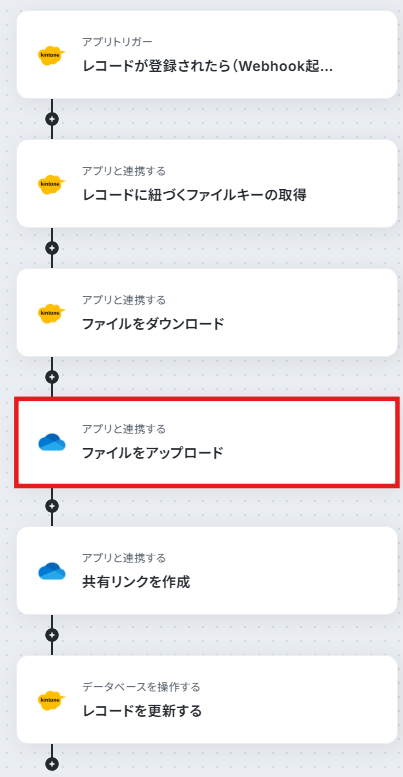Add a step below ファイルをダウンロード

pyautogui.click(x=52, y=377)
